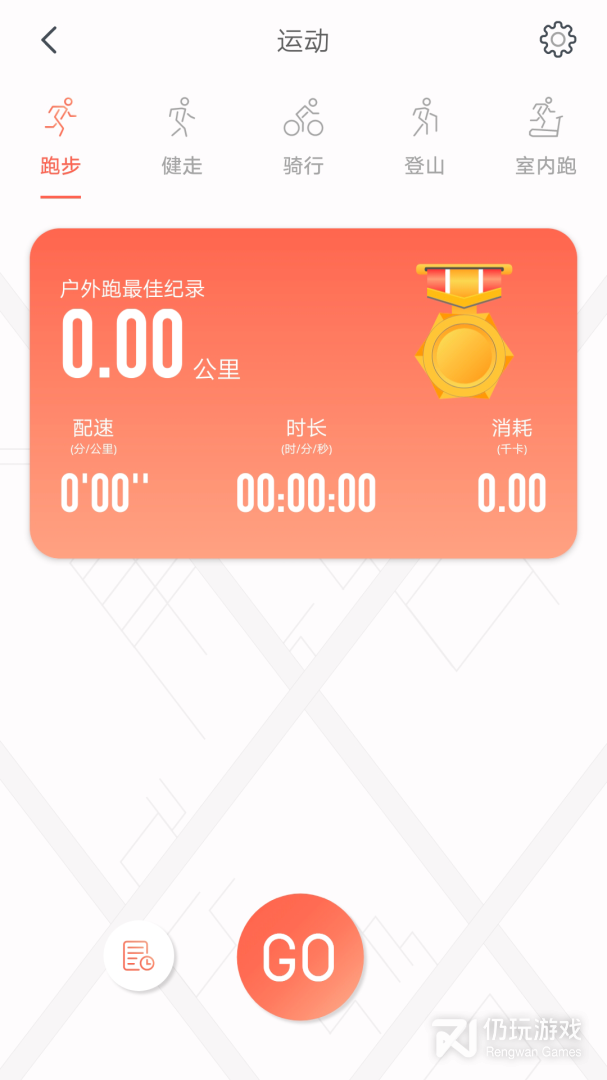Start a workout with the GO button
The height and width of the screenshot is (1080, 607).
point(299,957)
